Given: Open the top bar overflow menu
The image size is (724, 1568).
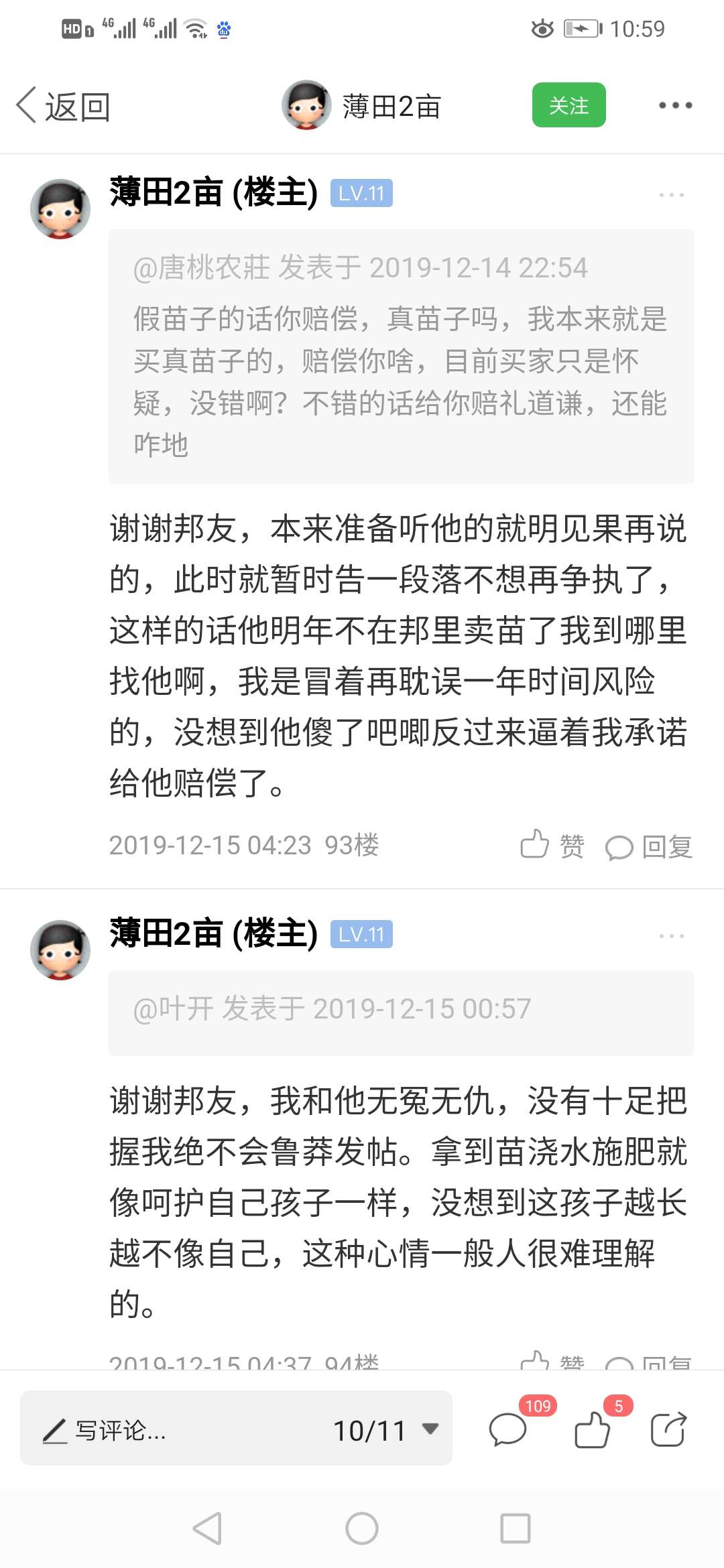Looking at the screenshot, I should [675, 105].
